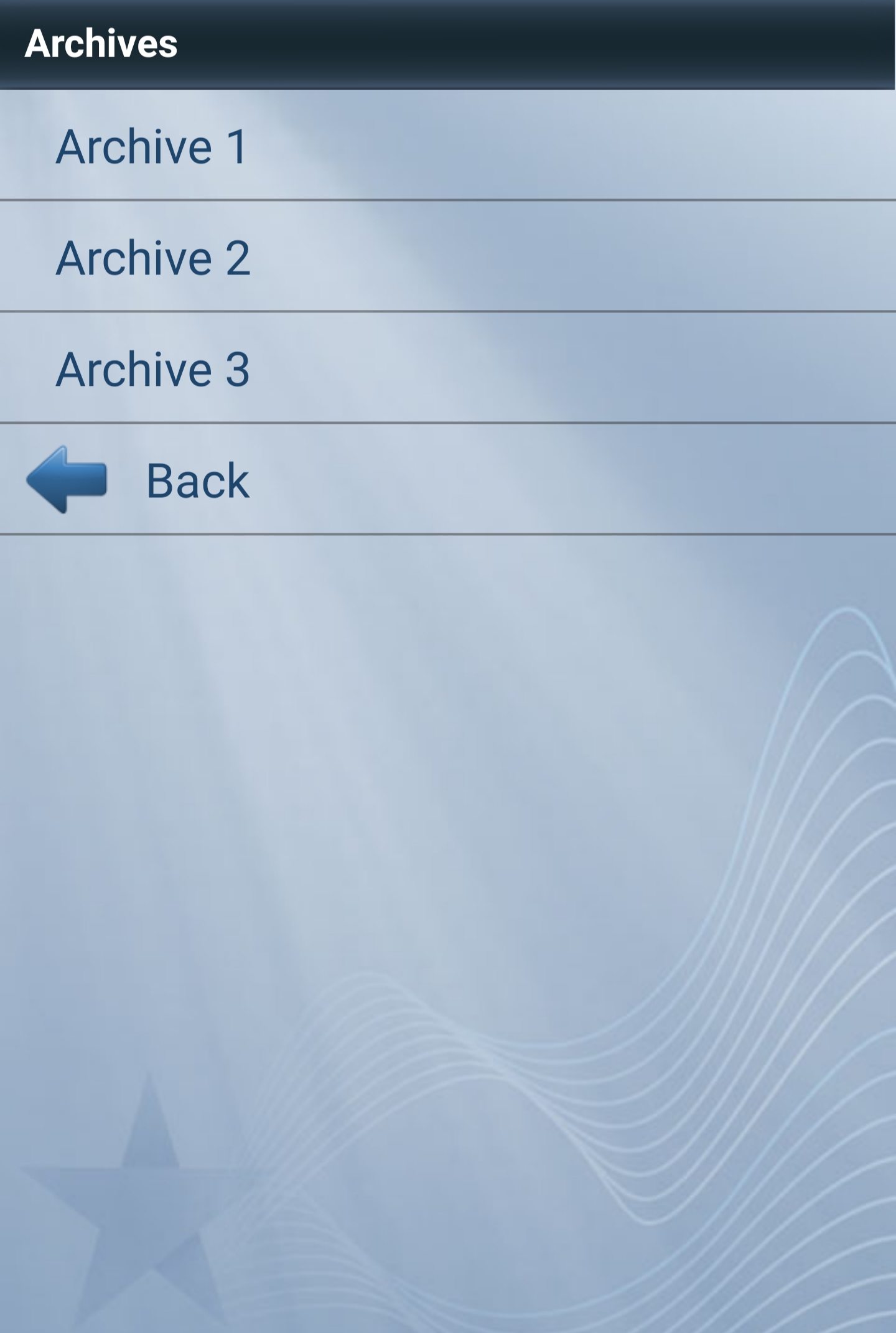Open Archive 1

coord(152,147)
